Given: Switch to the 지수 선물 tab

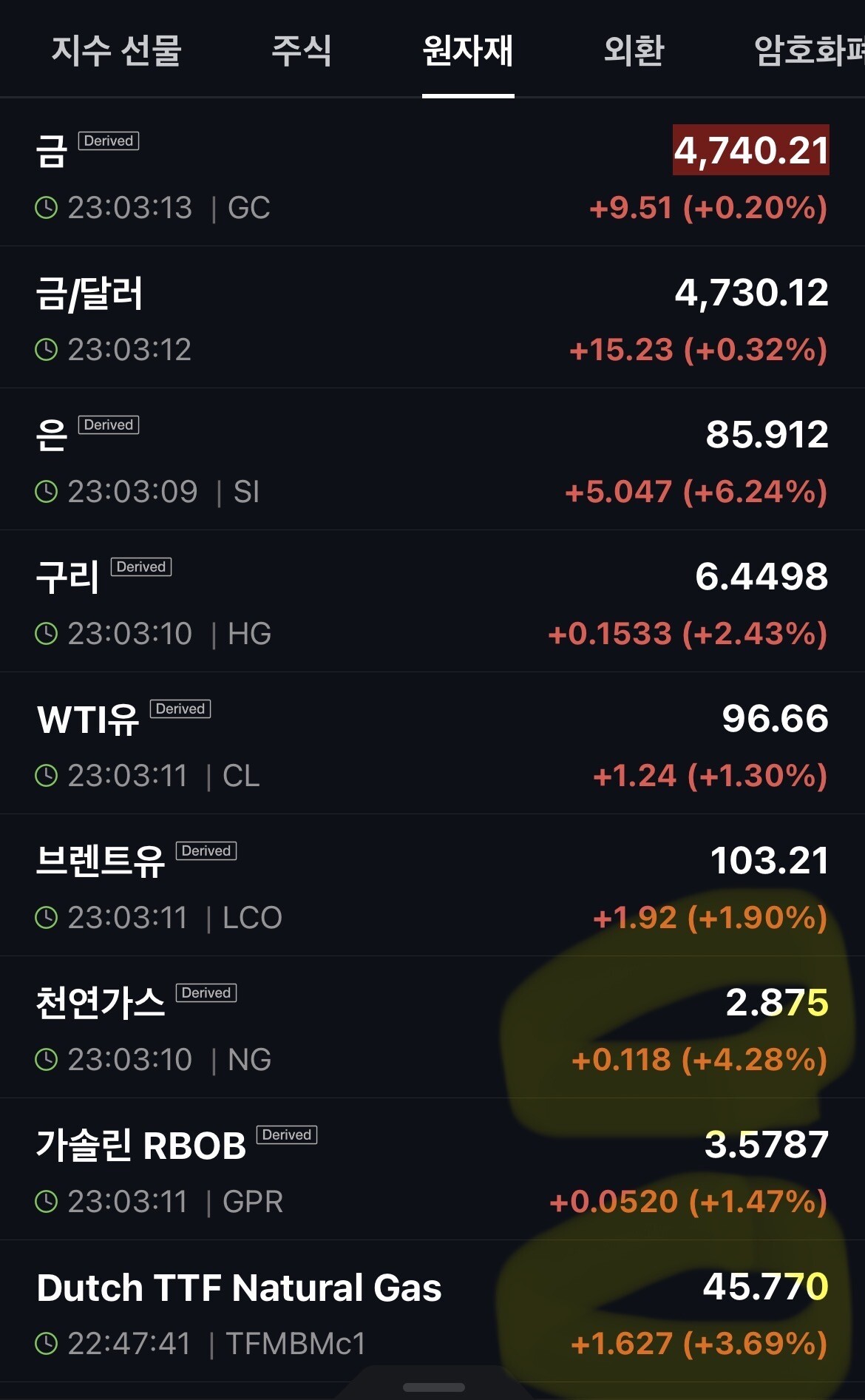Looking at the screenshot, I should (116, 50).
